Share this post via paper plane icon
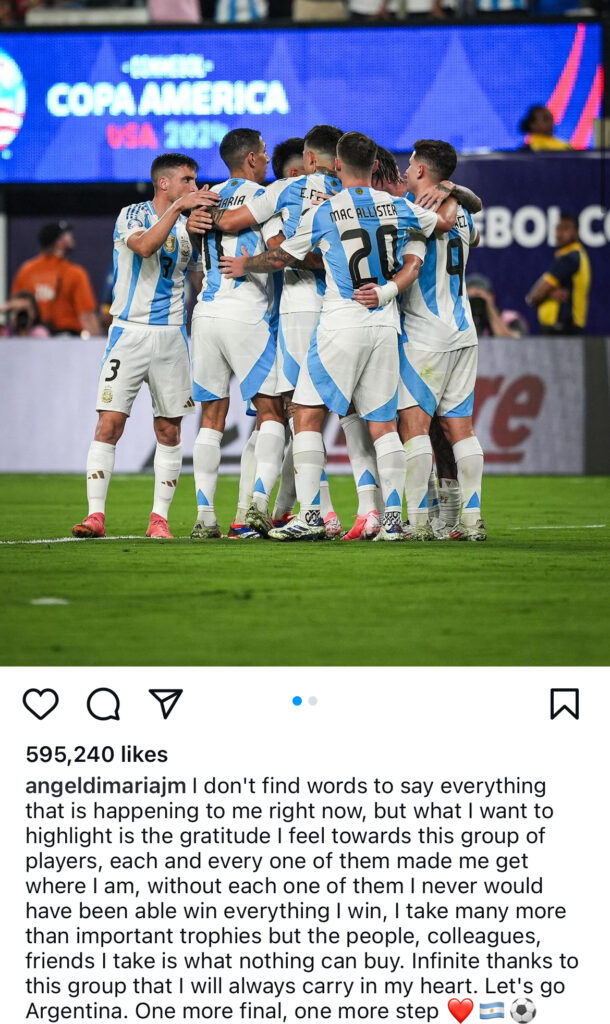 165,703
